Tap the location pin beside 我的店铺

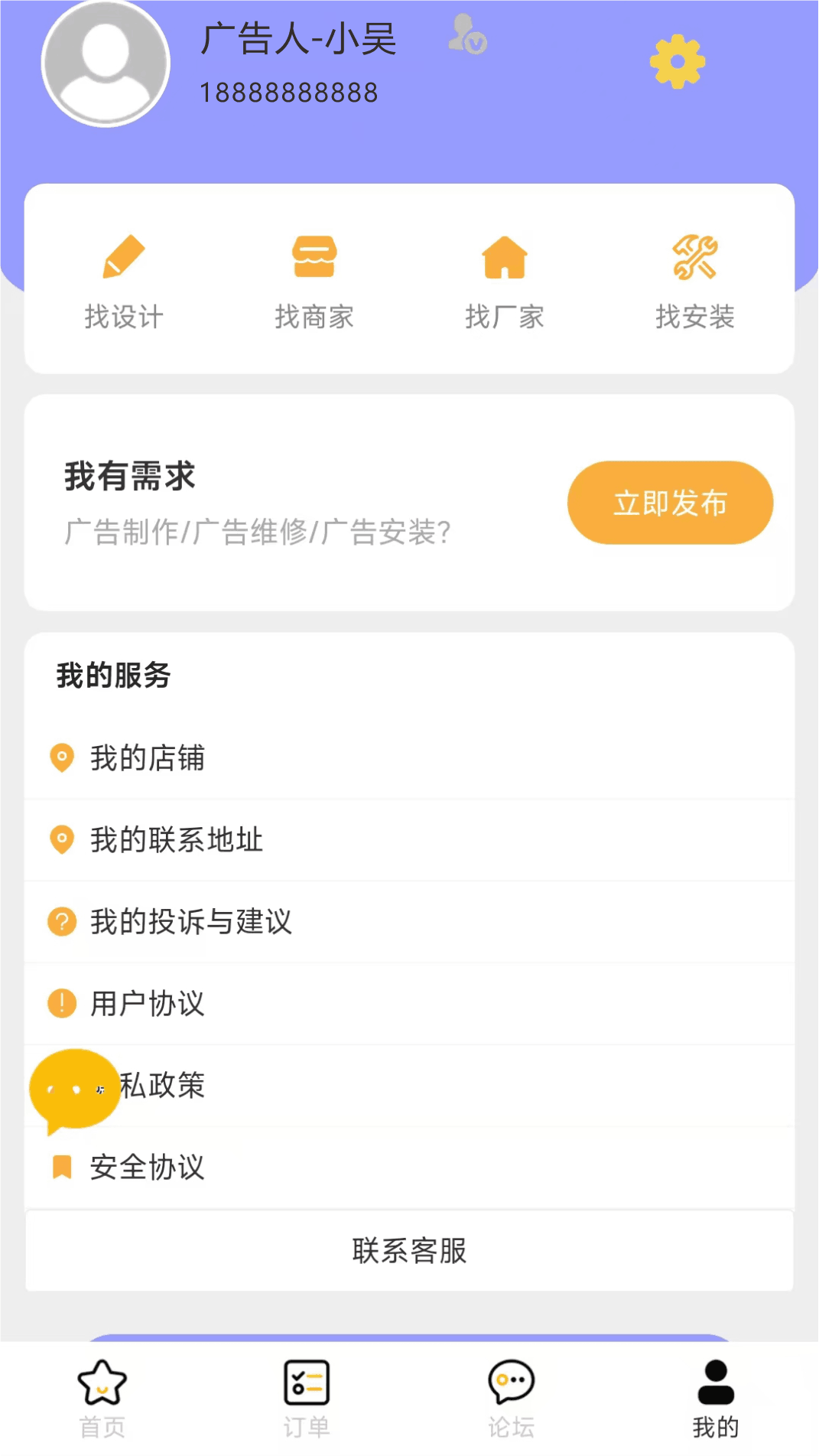[x=61, y=758]
